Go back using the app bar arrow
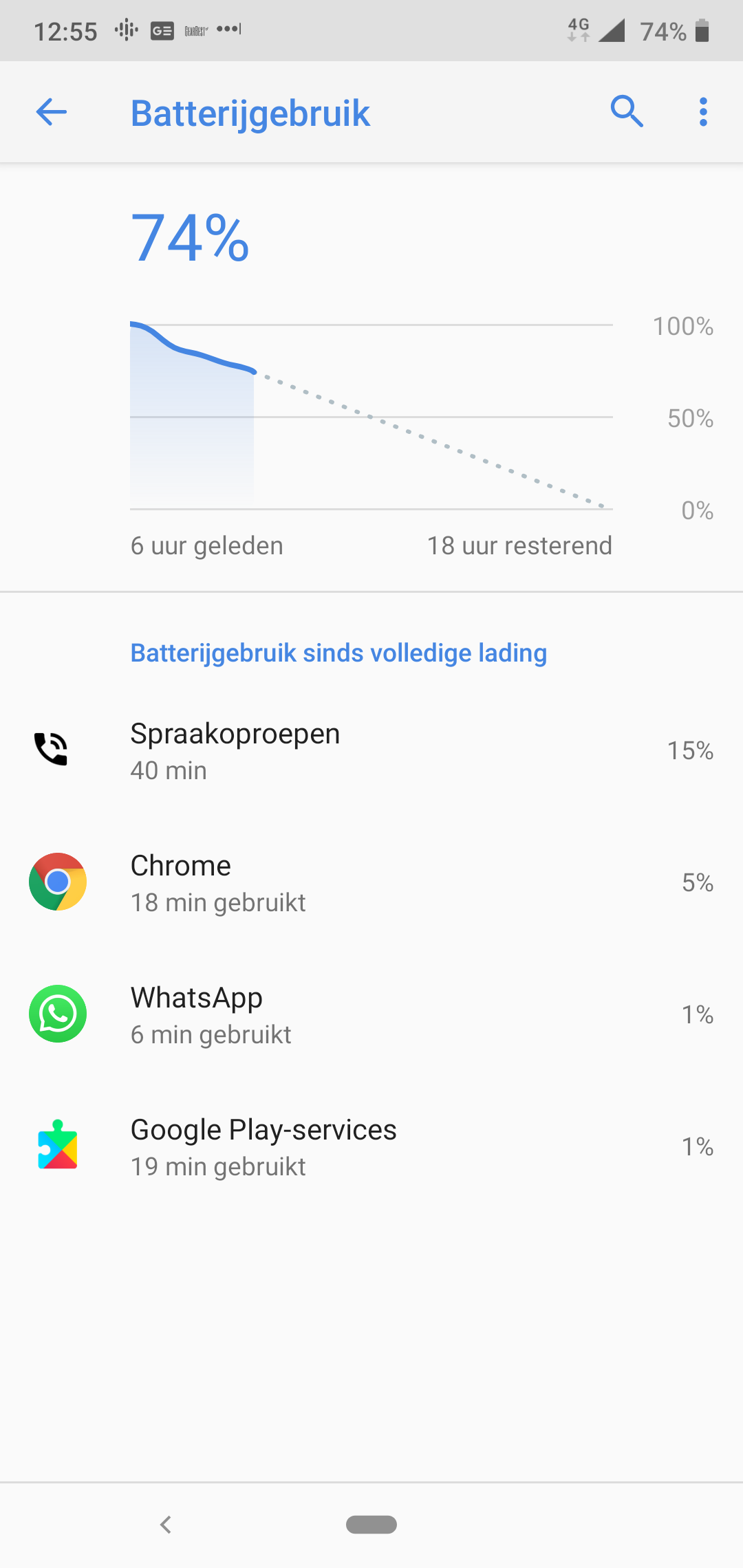The height and width of the screenshot is (1568, 743). click(x=51, y=112)
